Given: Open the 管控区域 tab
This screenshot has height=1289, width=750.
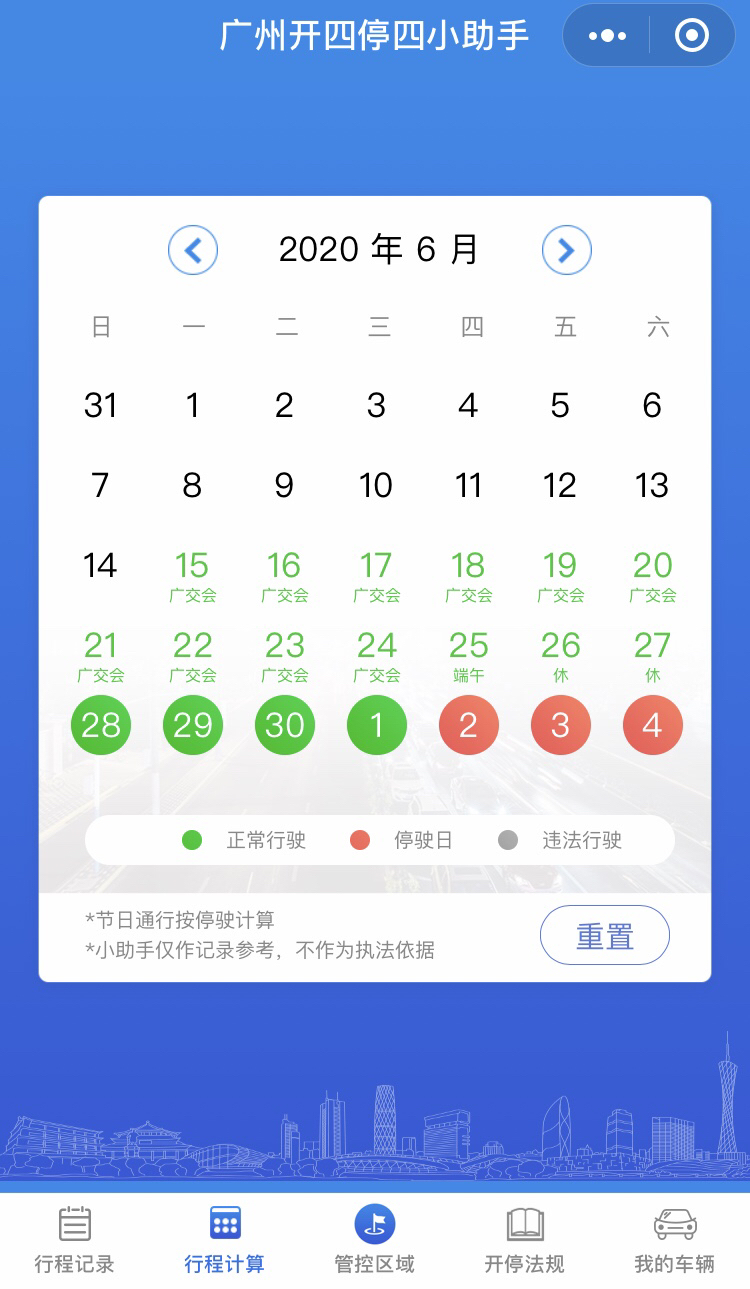Looking at the screenshot, I should [375, 1240].
